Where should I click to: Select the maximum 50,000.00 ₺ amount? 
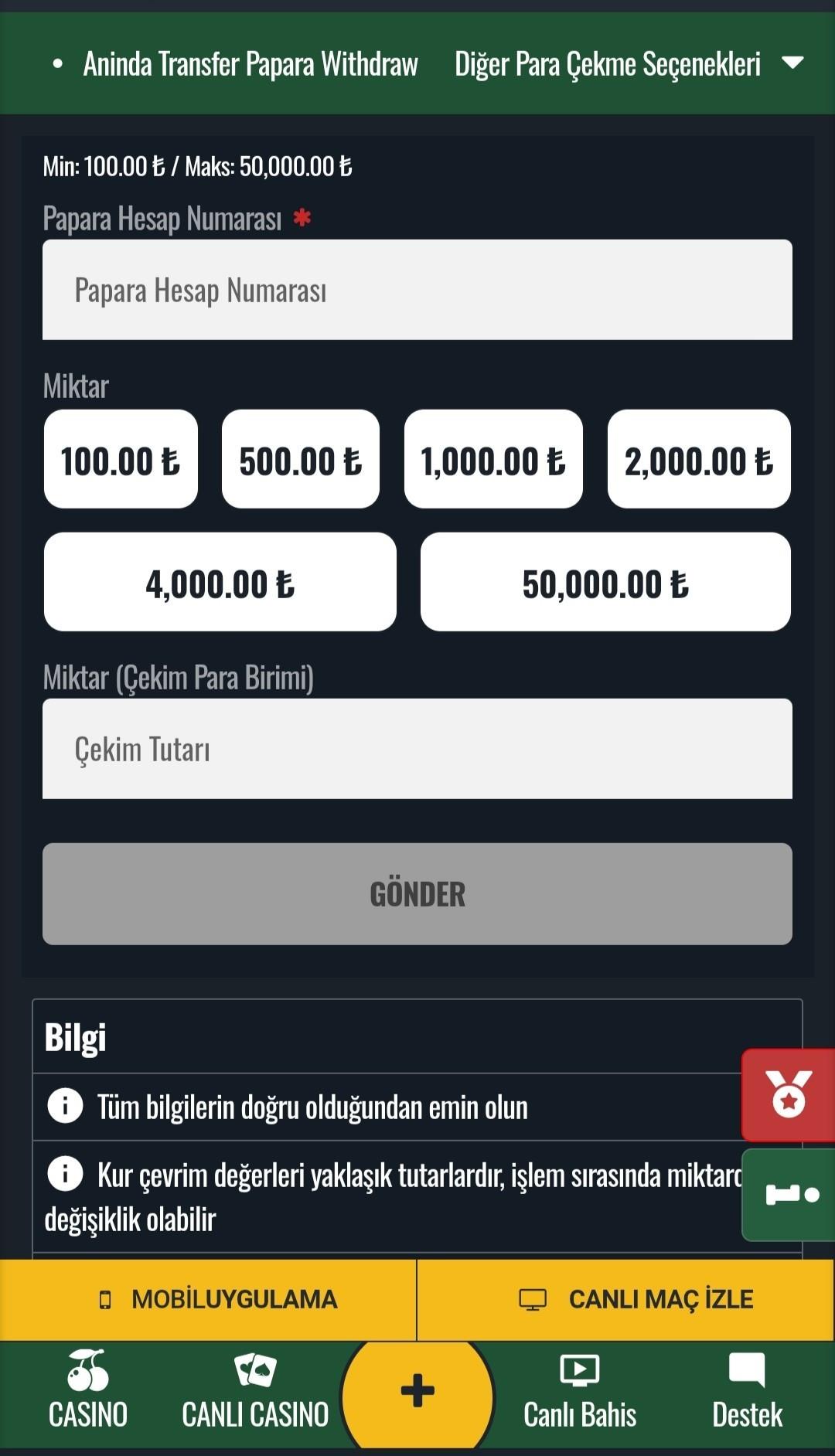(x=605, y=582)
